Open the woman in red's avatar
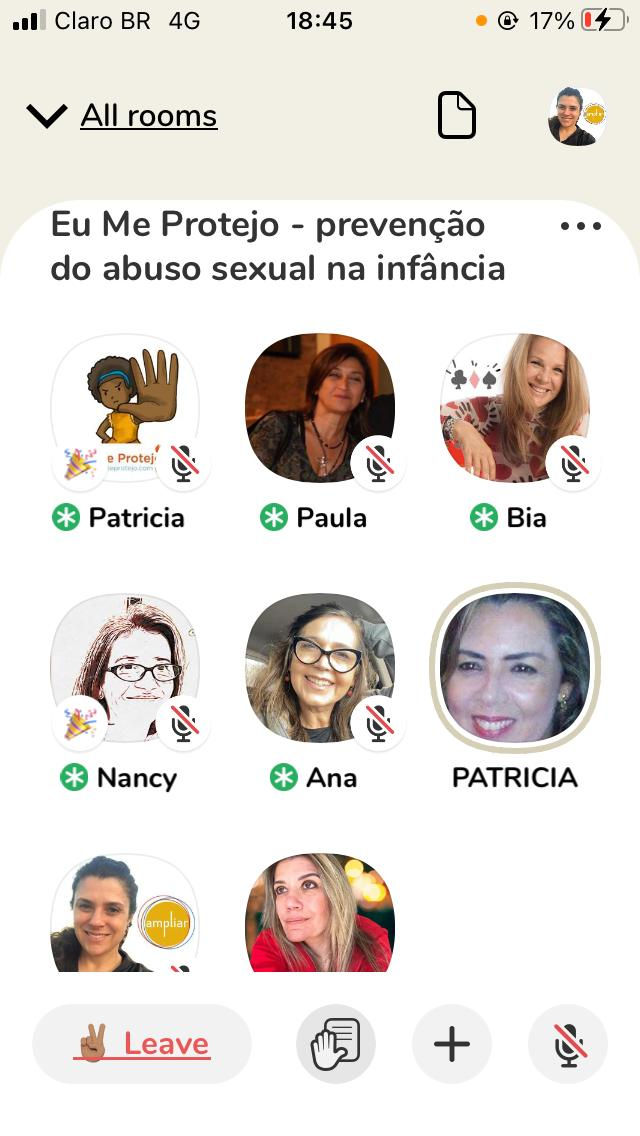This screenshot has width=640, height=1136. click(x=320, y=913)
